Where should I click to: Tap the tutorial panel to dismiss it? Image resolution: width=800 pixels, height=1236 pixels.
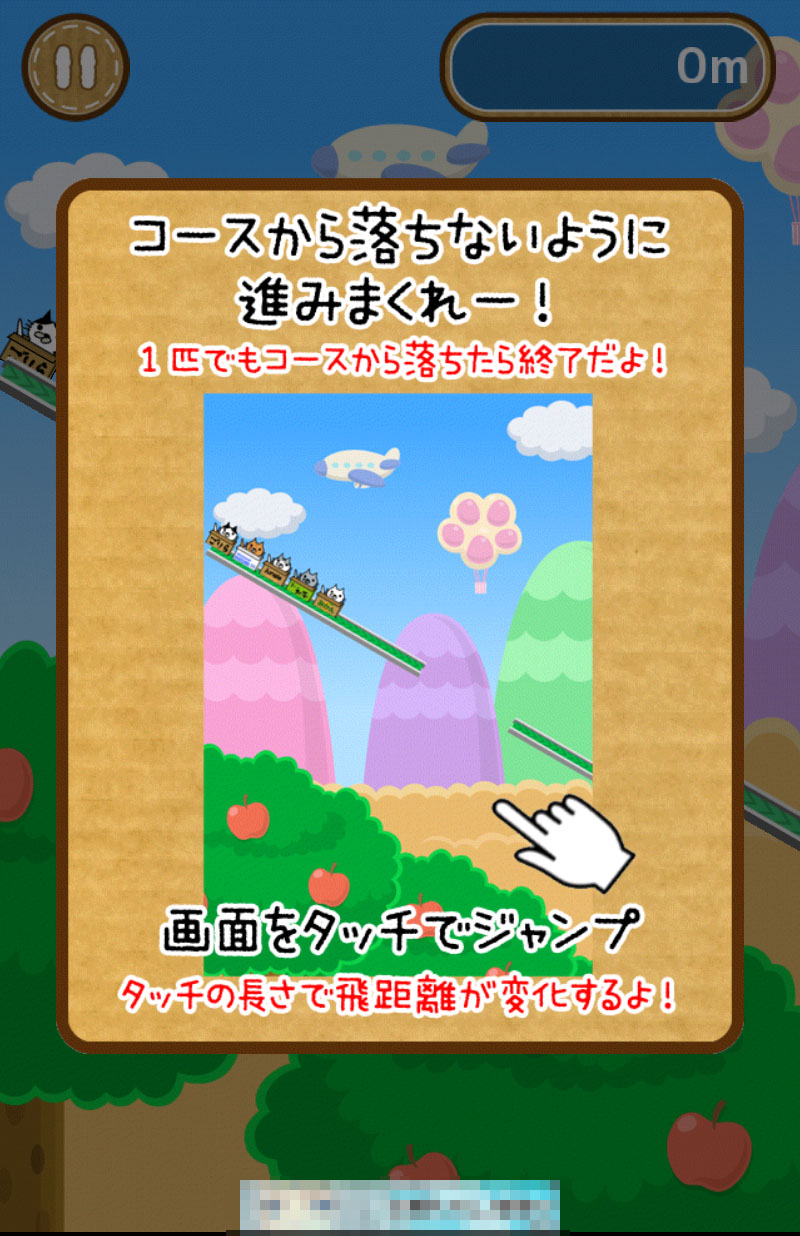pyautogui.click(x=400, y=615)
